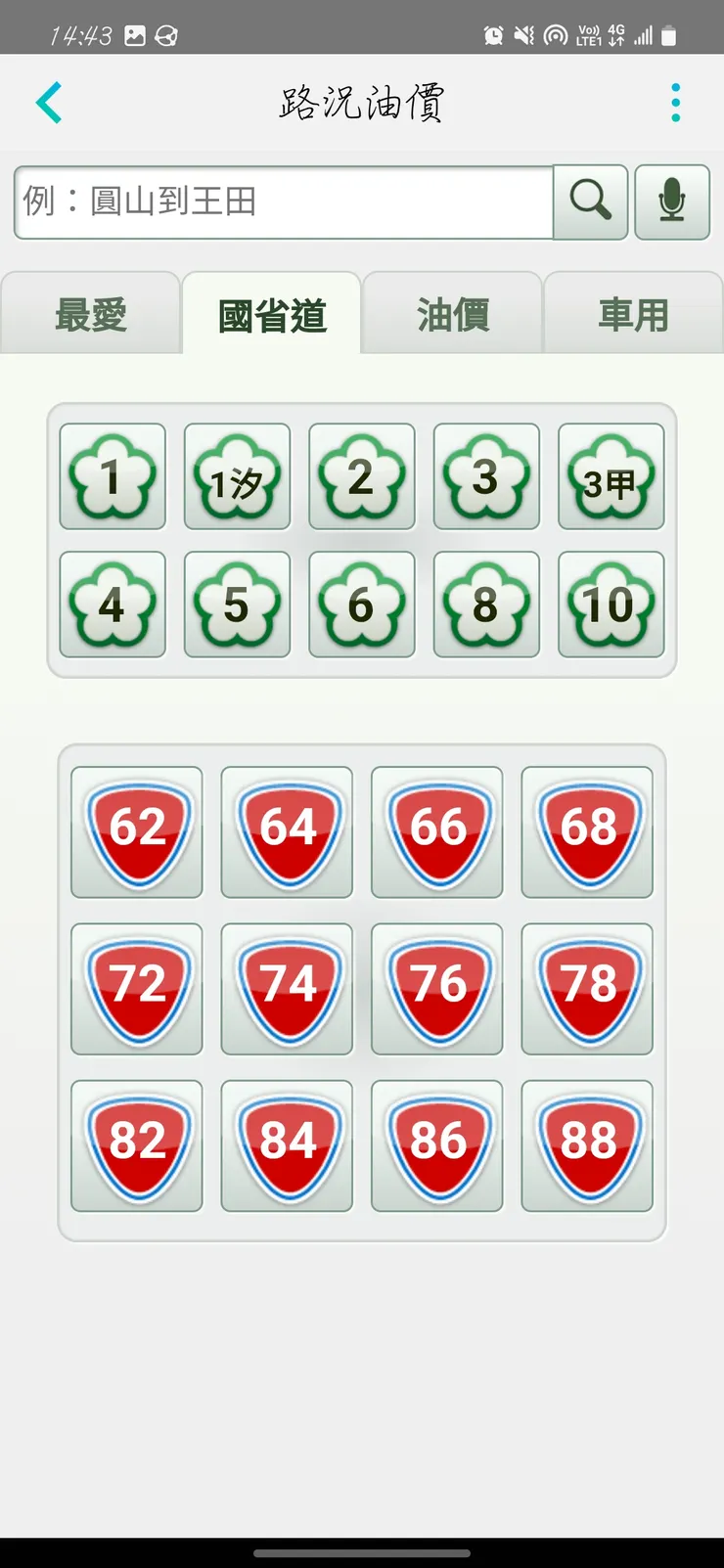This screenshot has height=1568, width=724.
Task: Start voice input with the microphone
Action: [672, 202]
